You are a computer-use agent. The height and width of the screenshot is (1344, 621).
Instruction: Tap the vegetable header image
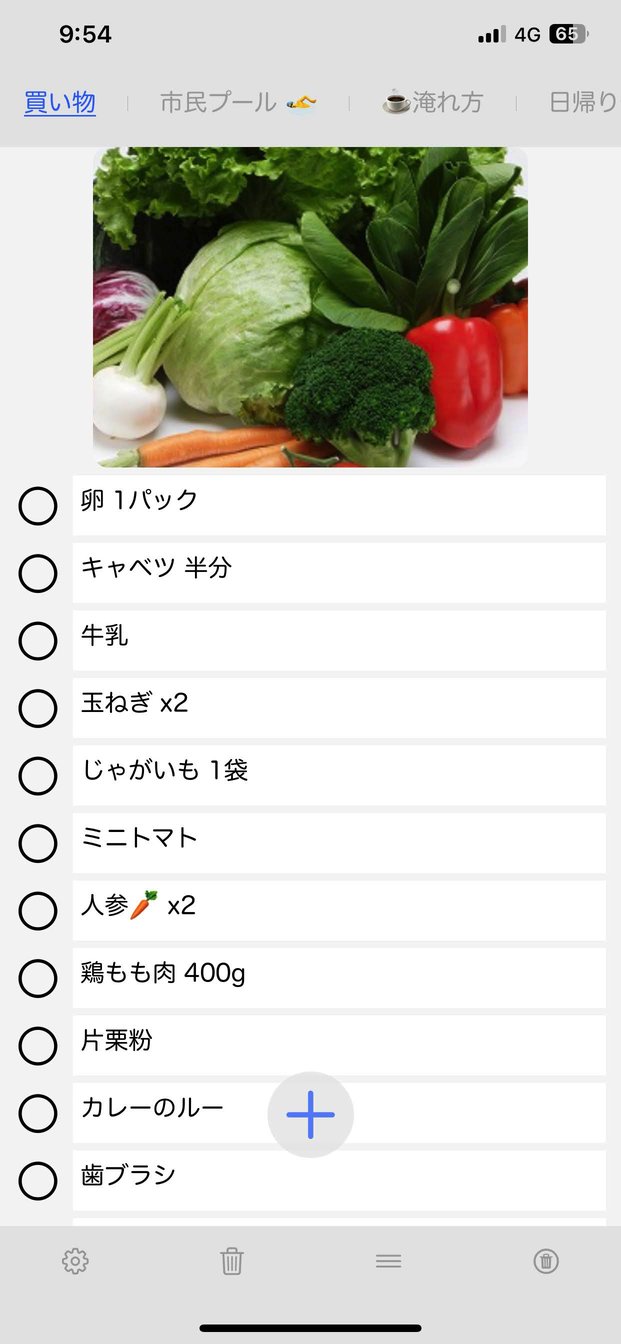[x=310, y=307]
